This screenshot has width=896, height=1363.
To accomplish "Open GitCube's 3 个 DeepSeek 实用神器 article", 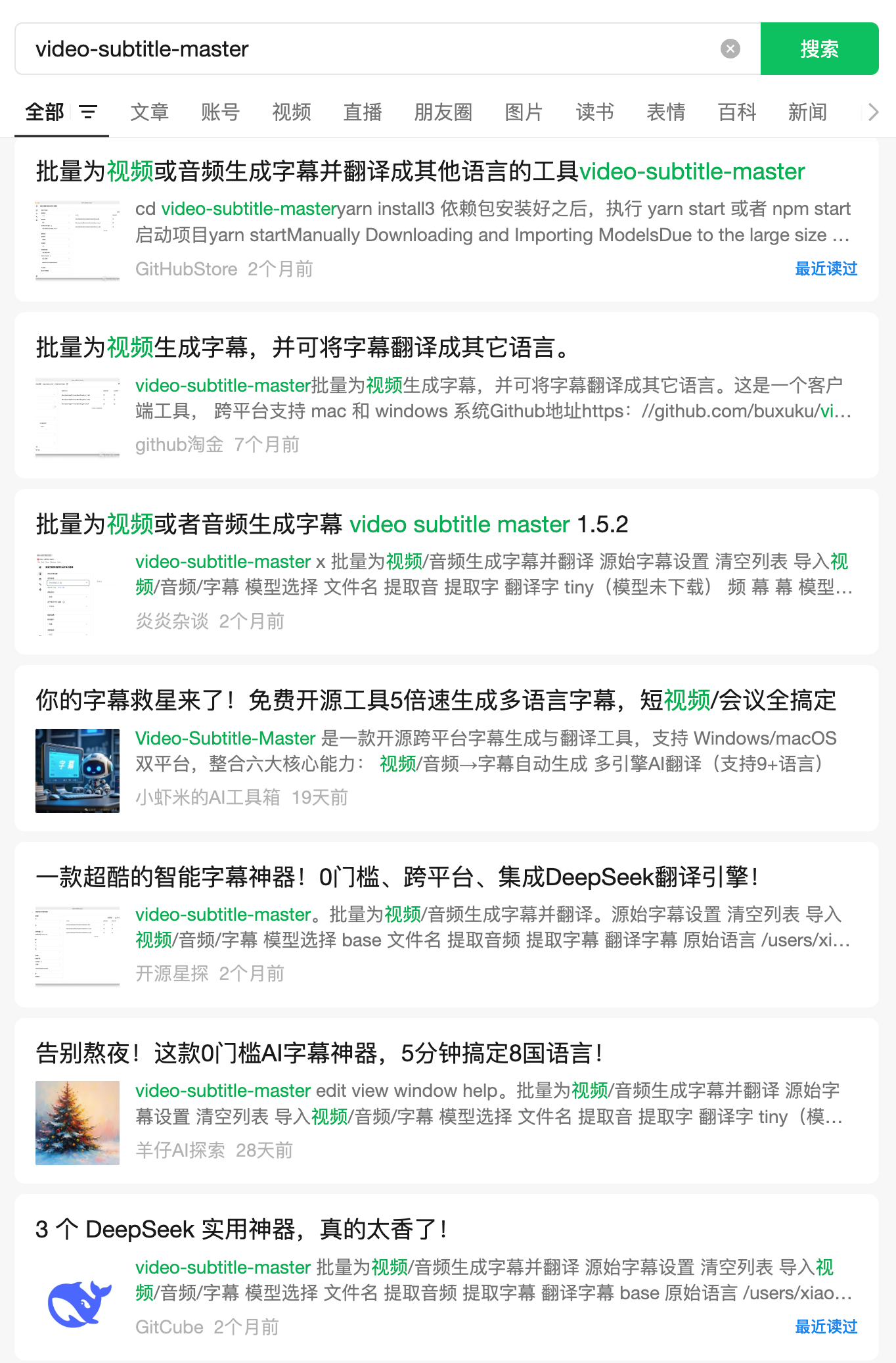I will [x=242, y=1230].
